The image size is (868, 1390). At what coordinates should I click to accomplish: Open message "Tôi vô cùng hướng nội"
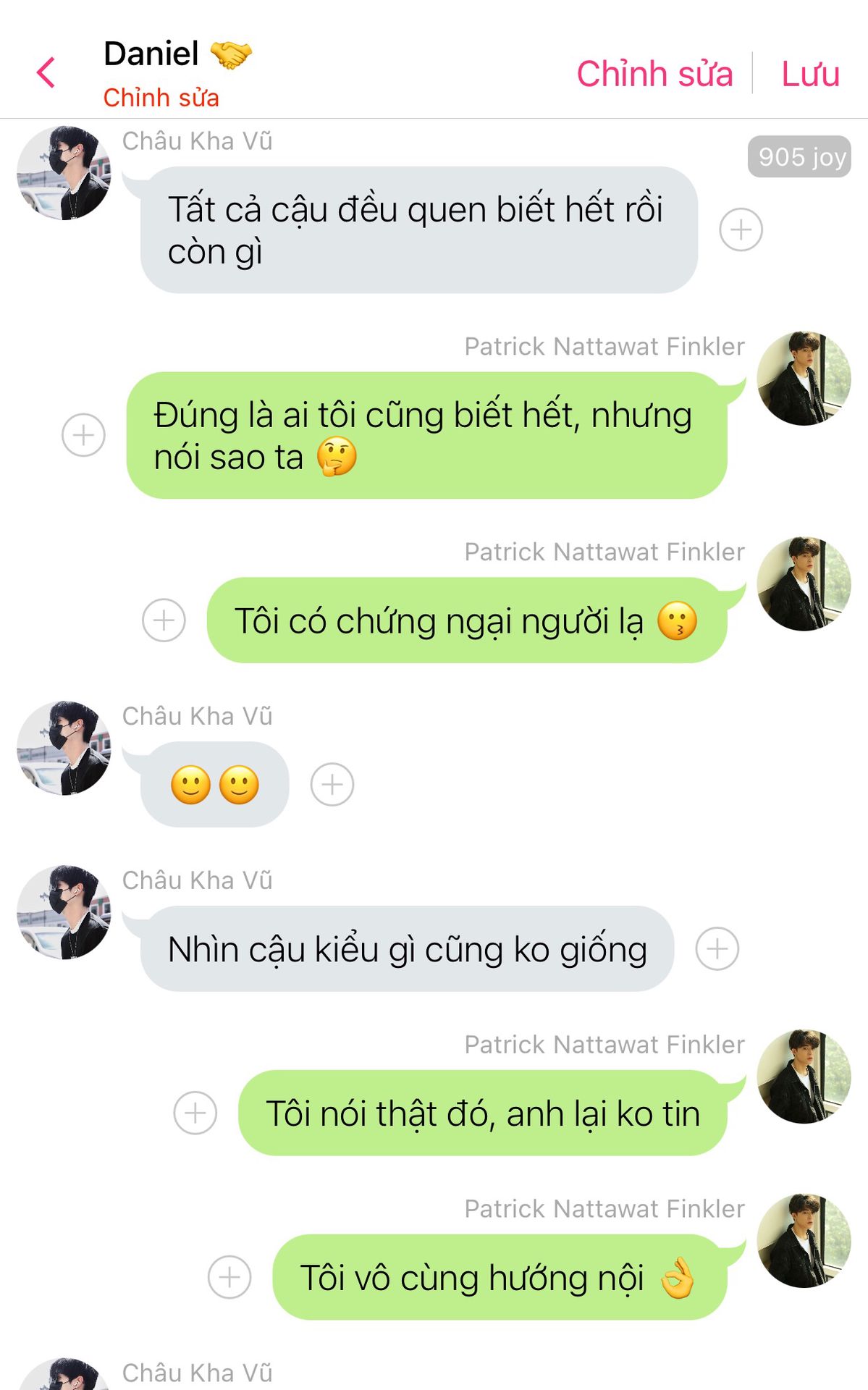click(498, 1277)
